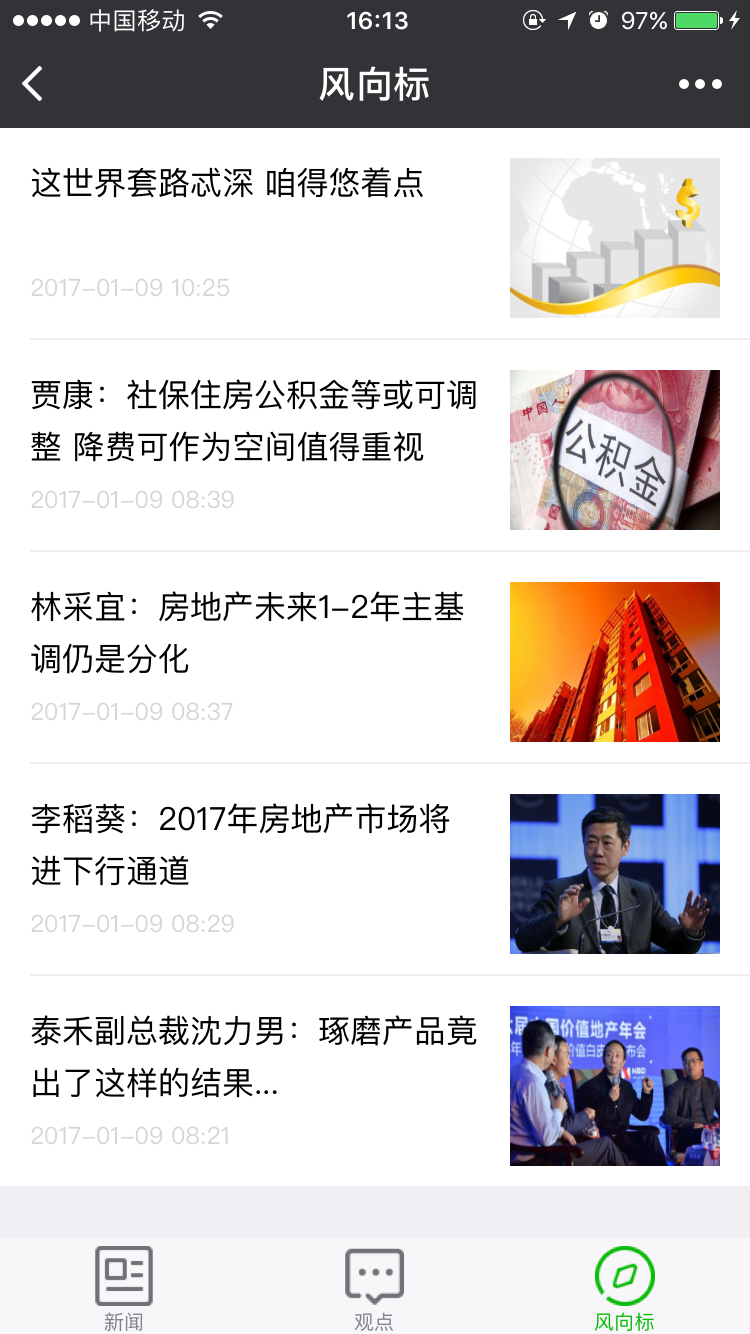Open the 观点 section via its chat bubble icon
The image size is (750, 1334).
375,1272
